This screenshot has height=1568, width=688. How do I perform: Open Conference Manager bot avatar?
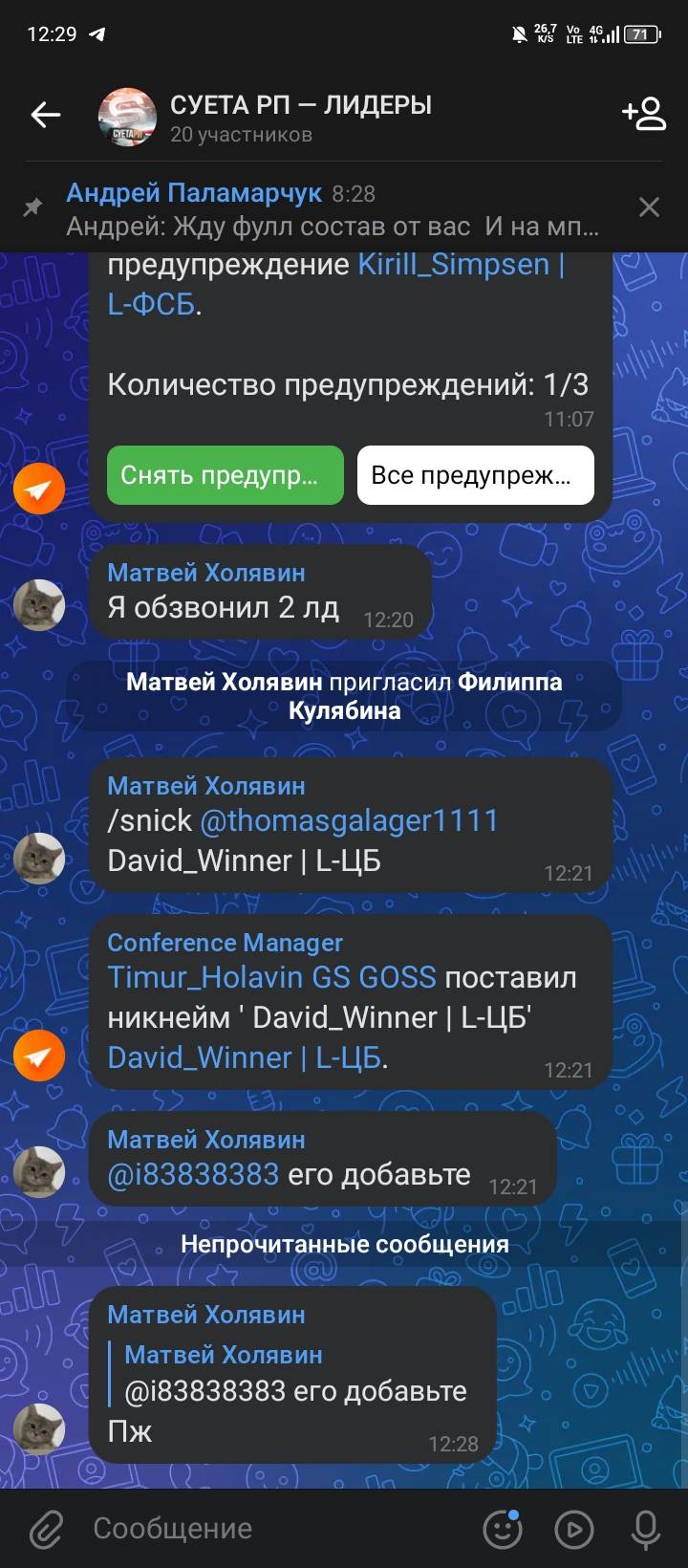39,1056
